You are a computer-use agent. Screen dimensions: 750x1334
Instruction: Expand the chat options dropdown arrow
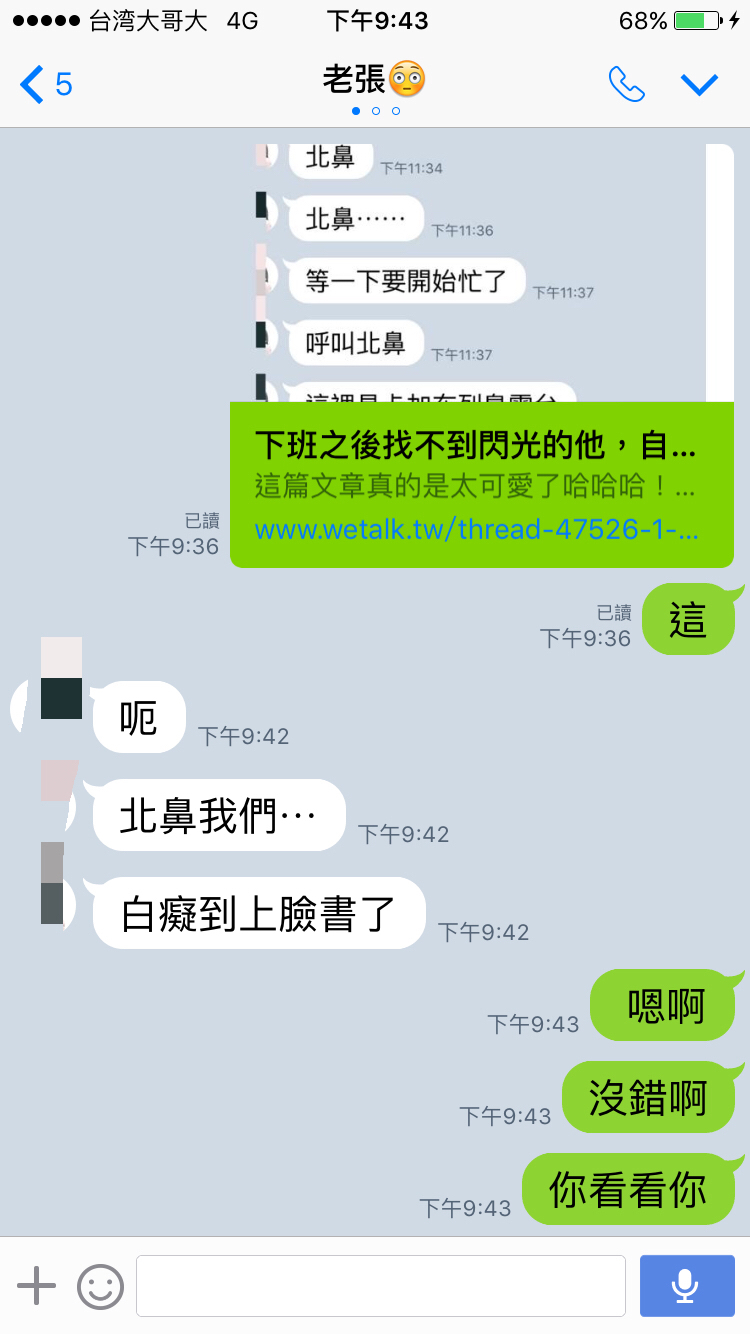(x=700, y=84)
